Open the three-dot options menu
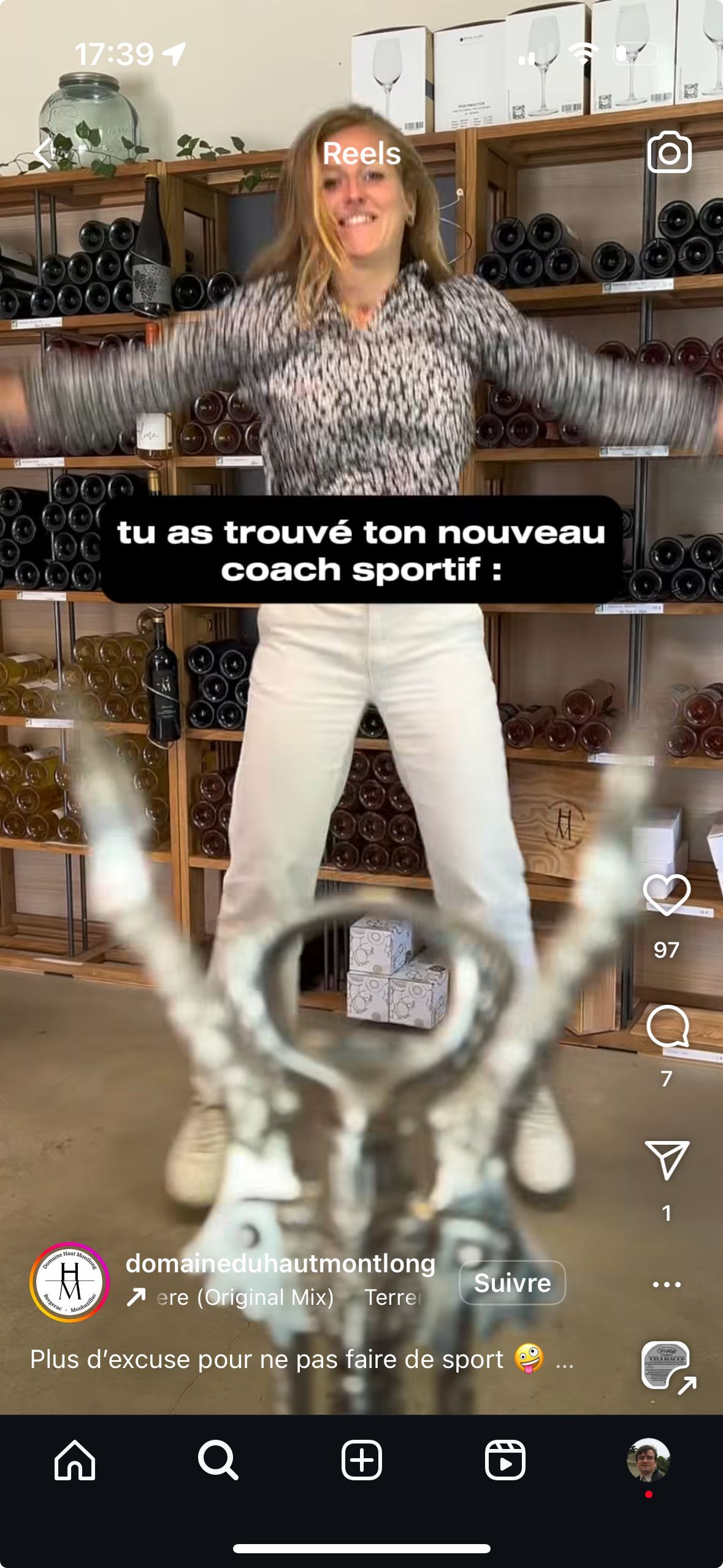 tap(667, 1284)
